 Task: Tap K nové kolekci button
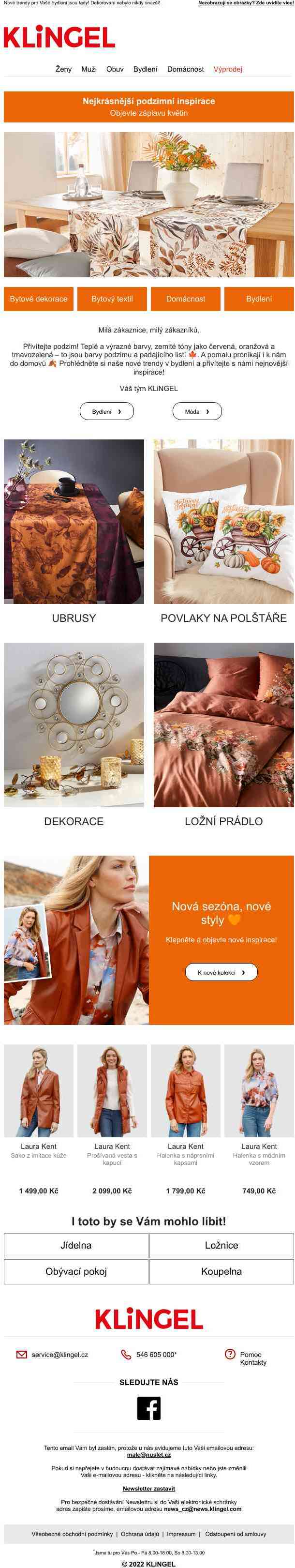tap(221, 972)
